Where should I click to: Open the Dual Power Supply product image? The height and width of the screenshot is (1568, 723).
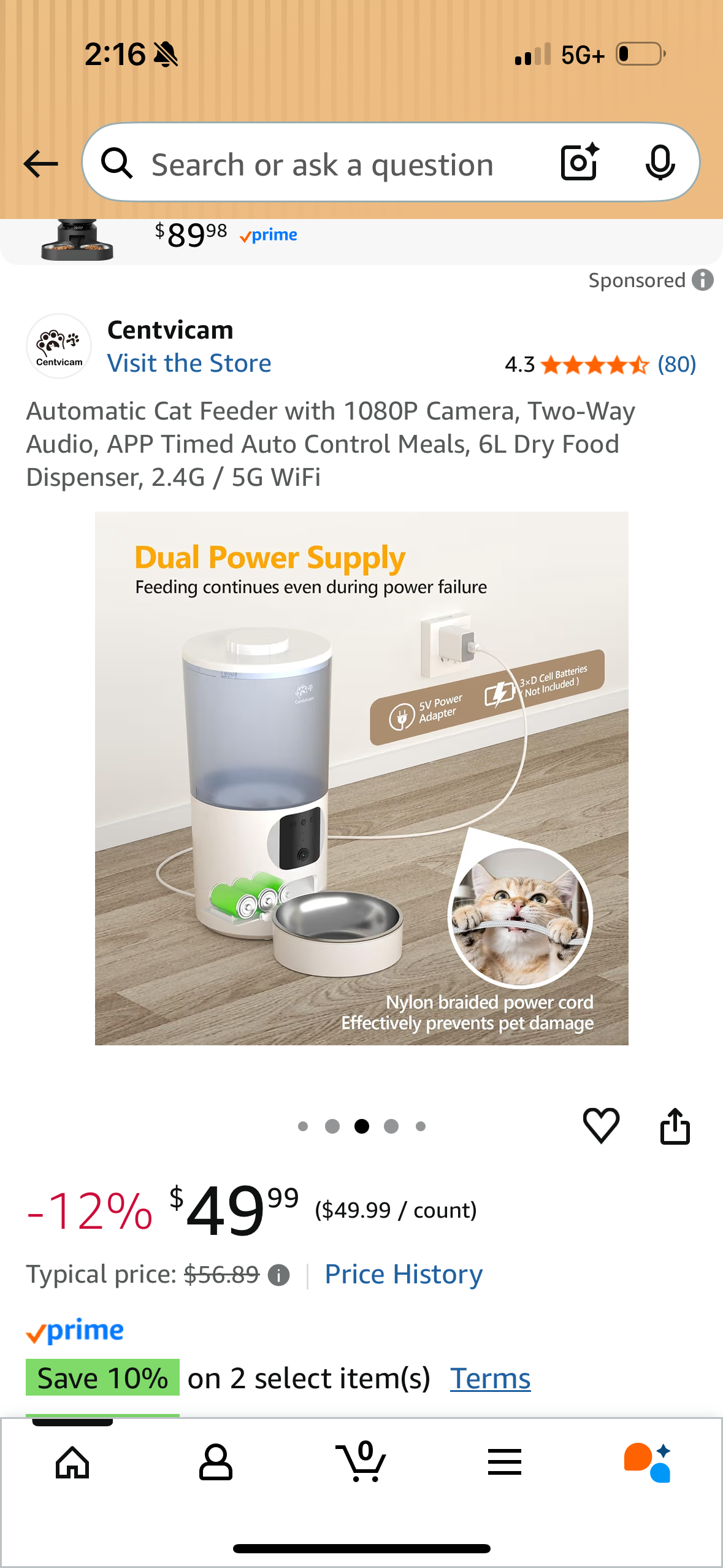tap(361, 778)
